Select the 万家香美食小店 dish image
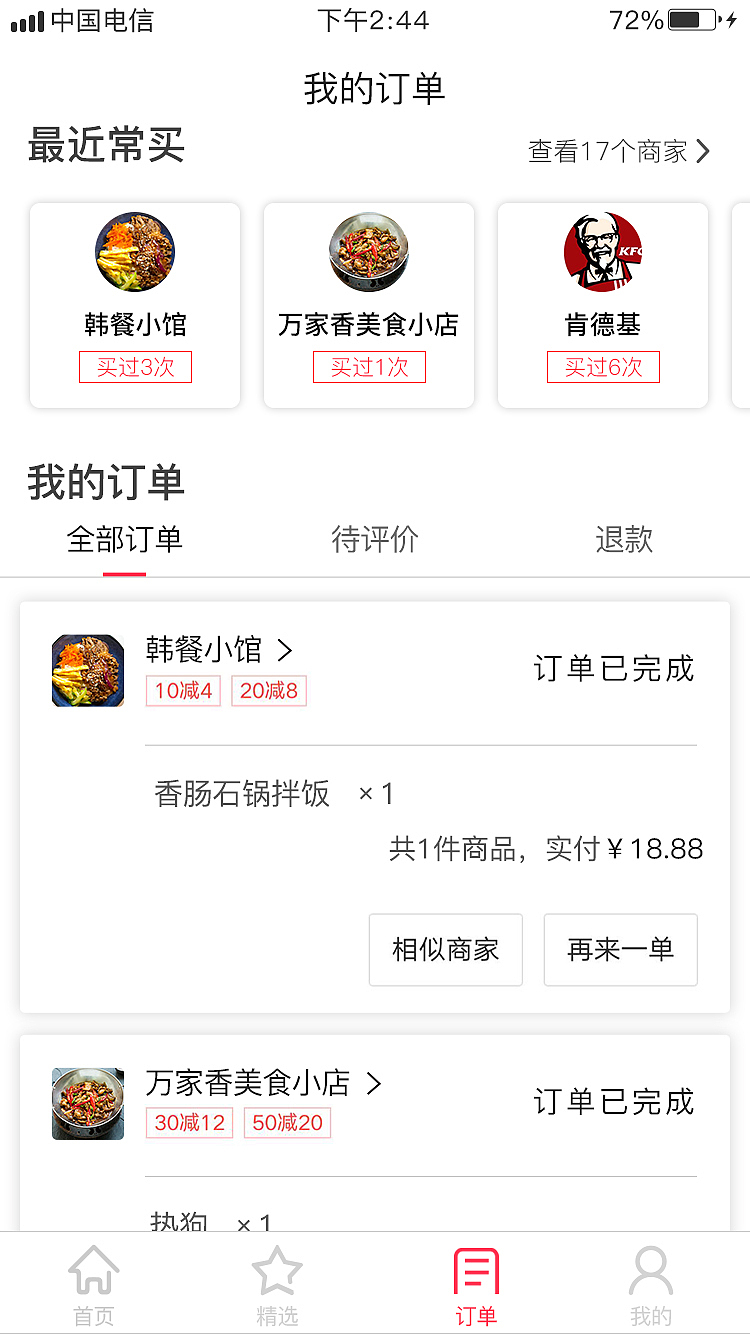750x1334 pixels. pyautogui.click(x=369, y=252)
